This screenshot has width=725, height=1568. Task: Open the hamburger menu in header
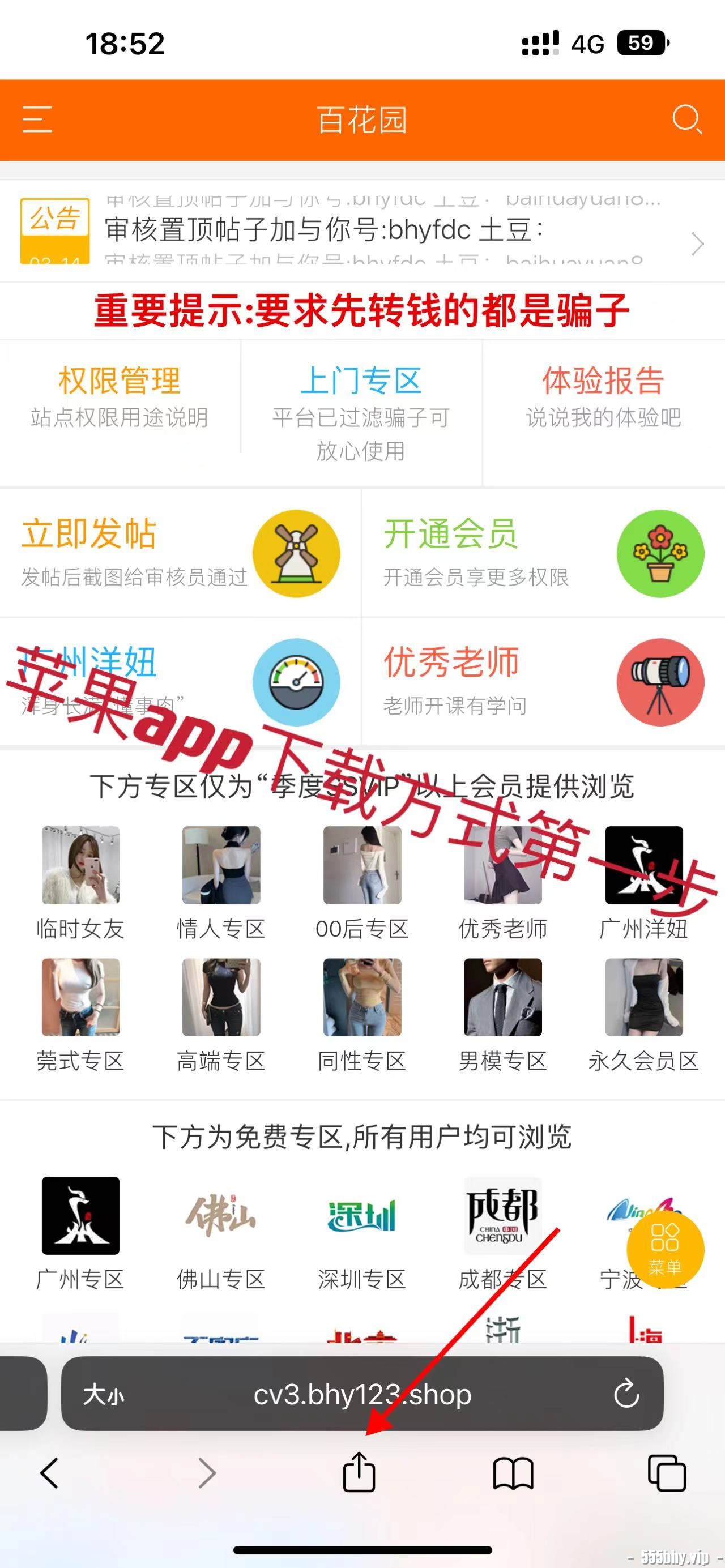(37, 119)
